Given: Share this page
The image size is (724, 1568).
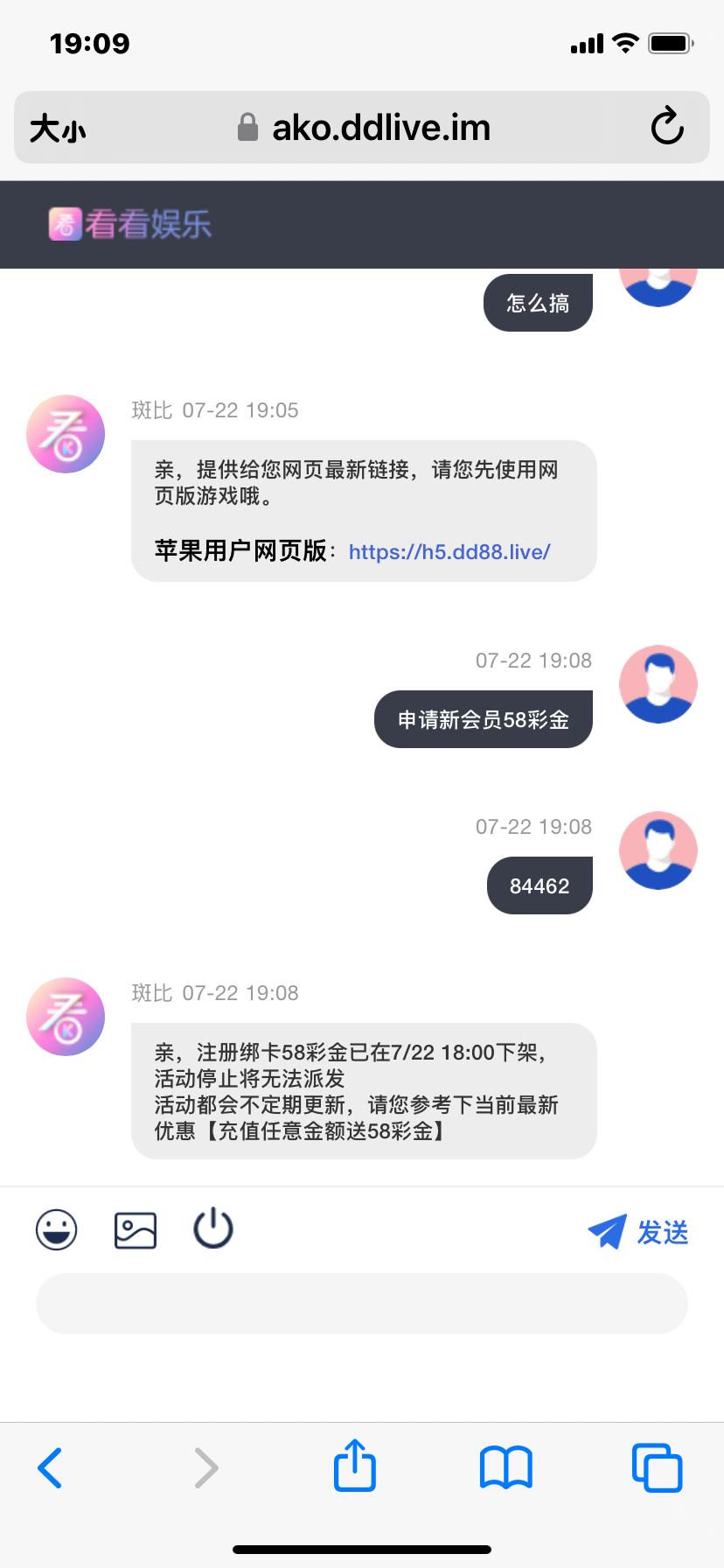Looking at the screenshot, I should [x=355, y=1466].
